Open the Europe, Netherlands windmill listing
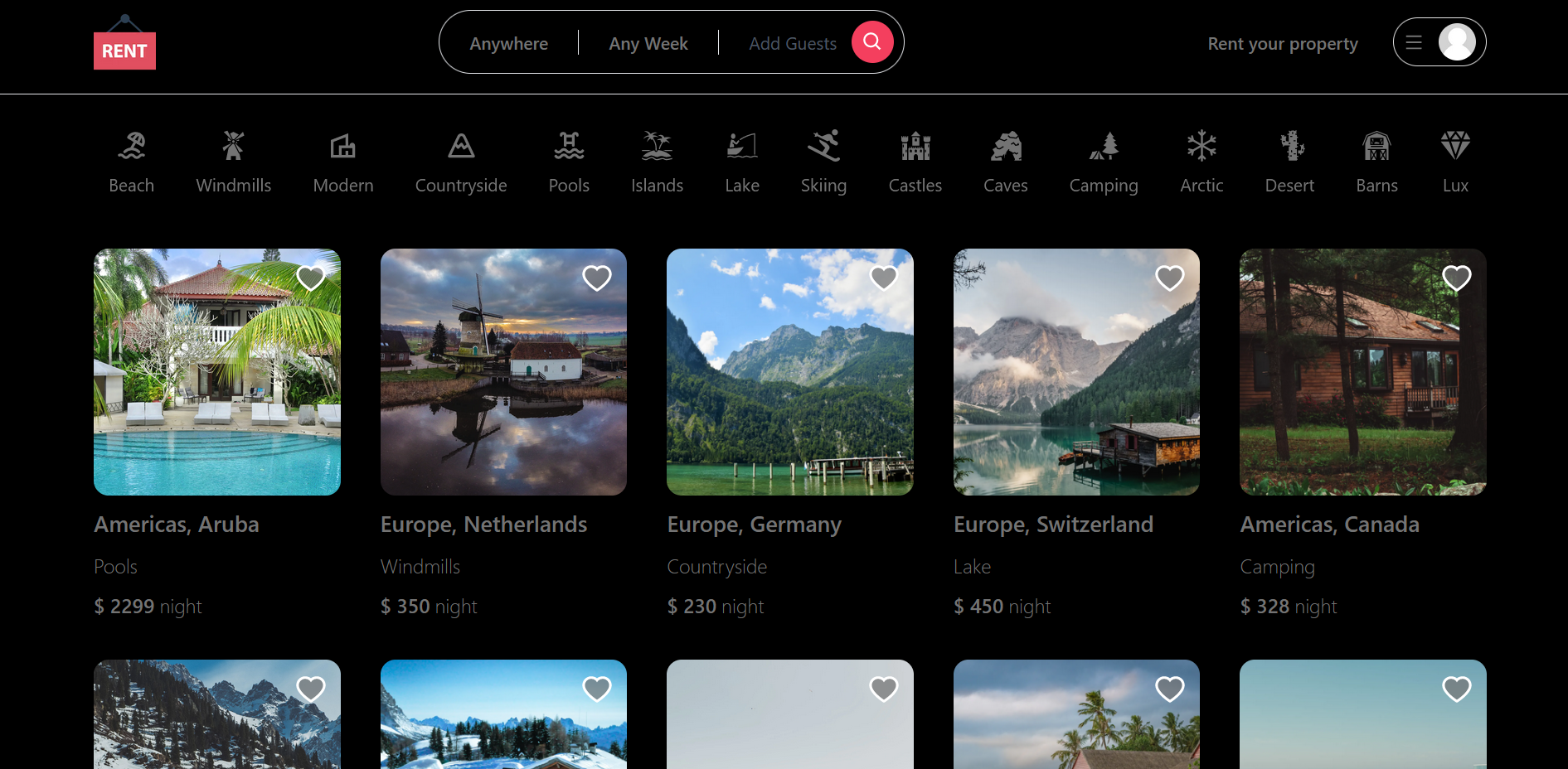The image size is (1568, 769). click(502, 373)
